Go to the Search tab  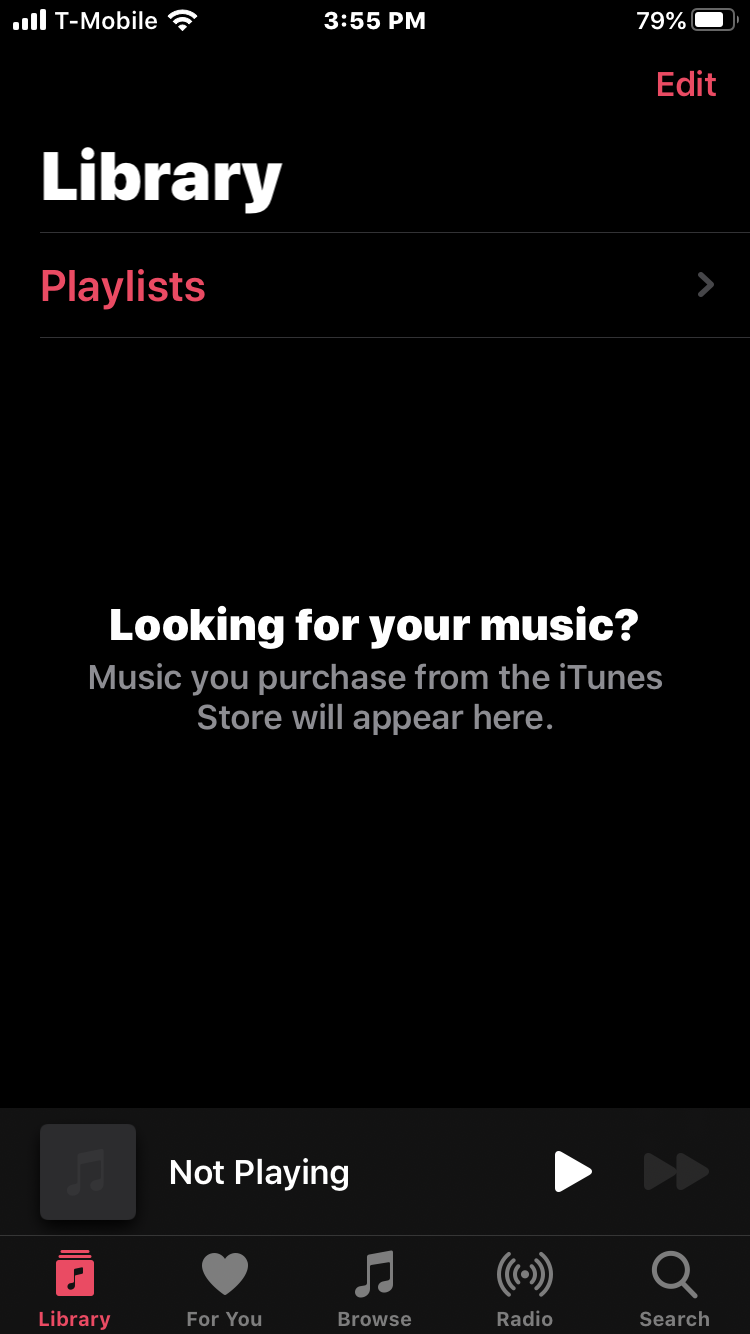674,1289
